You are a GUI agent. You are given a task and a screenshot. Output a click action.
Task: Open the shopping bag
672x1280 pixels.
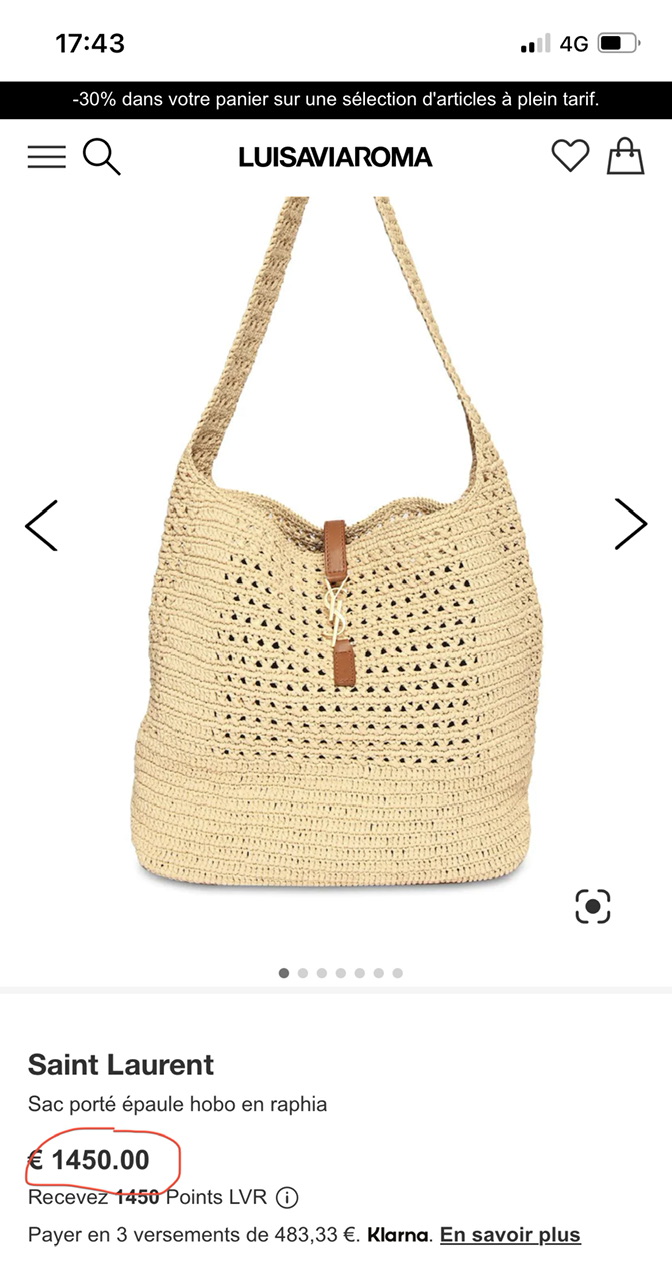625,155
